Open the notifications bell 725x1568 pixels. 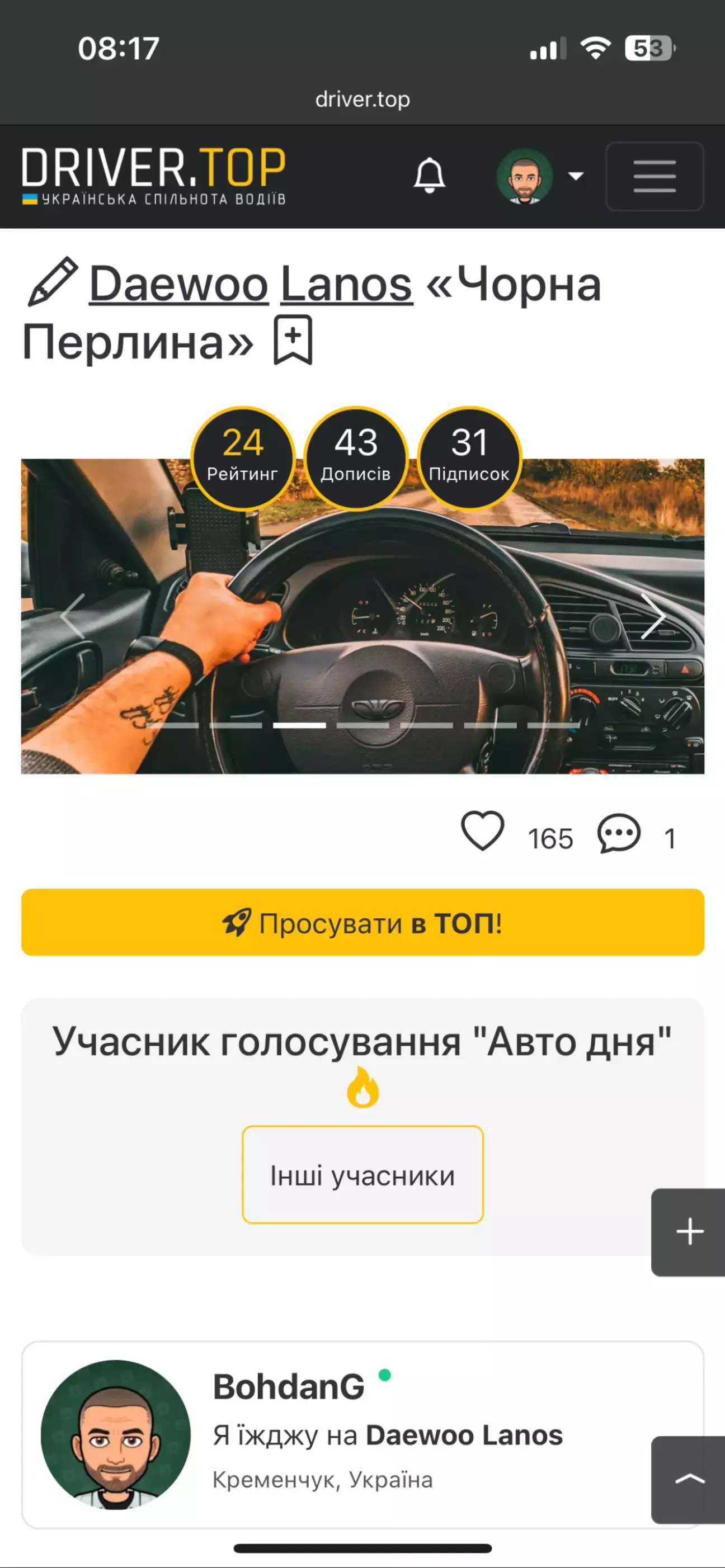point(429,176)
